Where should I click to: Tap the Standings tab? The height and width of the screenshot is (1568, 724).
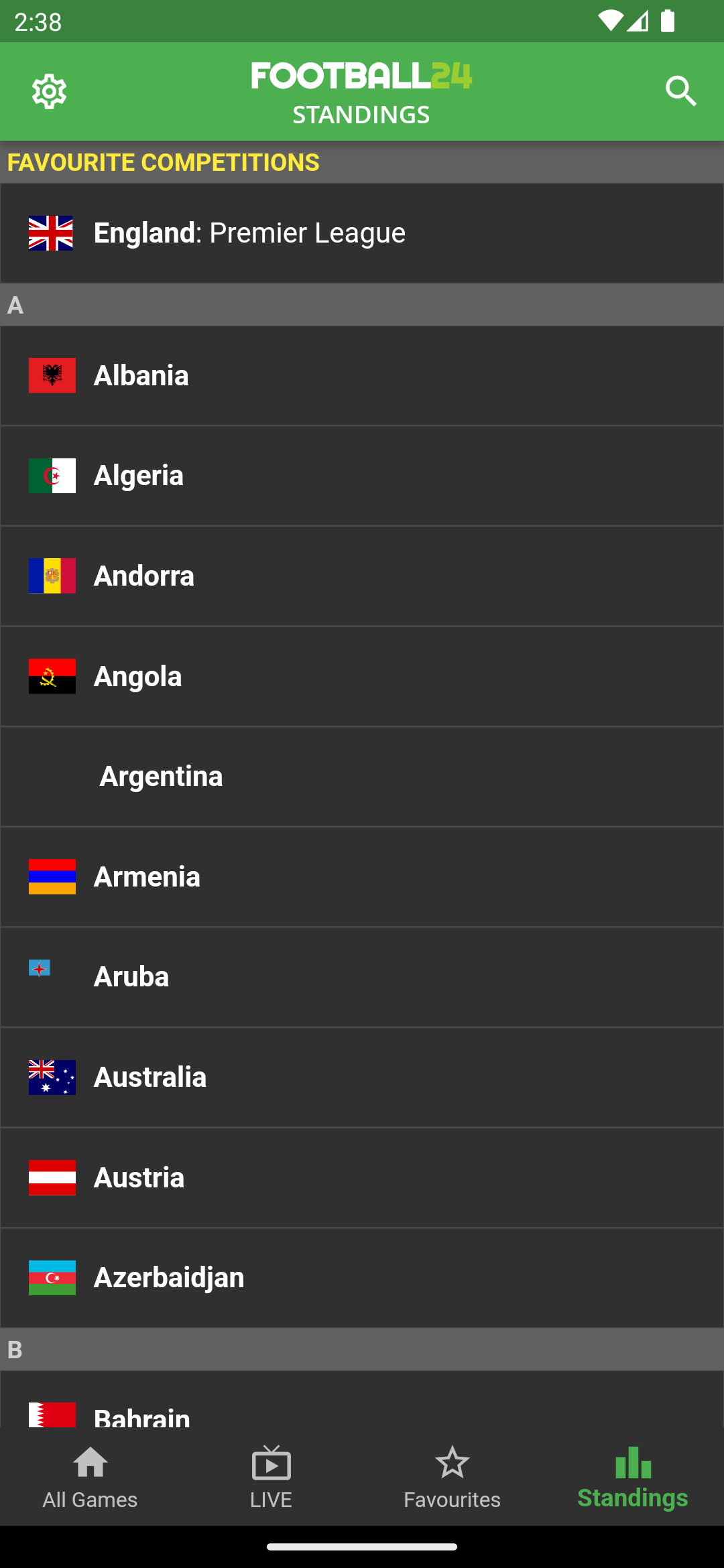pos(633,1478)
